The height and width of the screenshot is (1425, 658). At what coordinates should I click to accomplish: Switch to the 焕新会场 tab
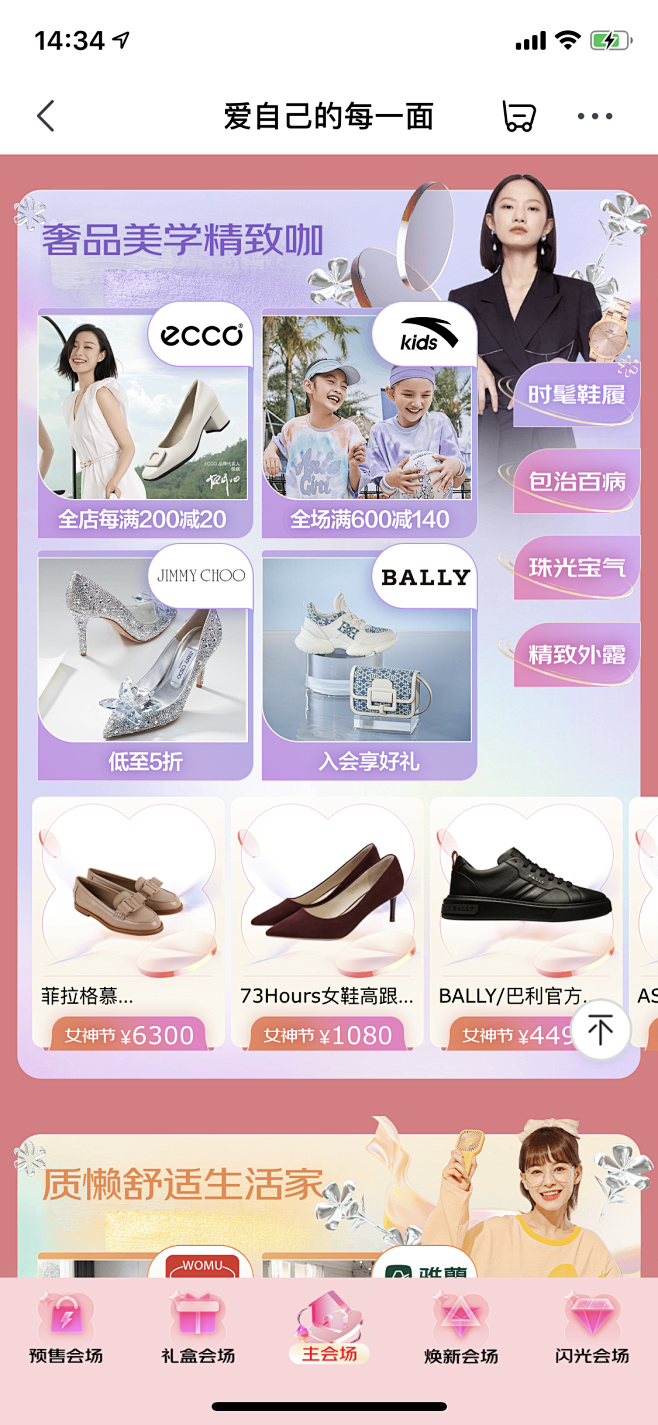tap(461, 1330)
